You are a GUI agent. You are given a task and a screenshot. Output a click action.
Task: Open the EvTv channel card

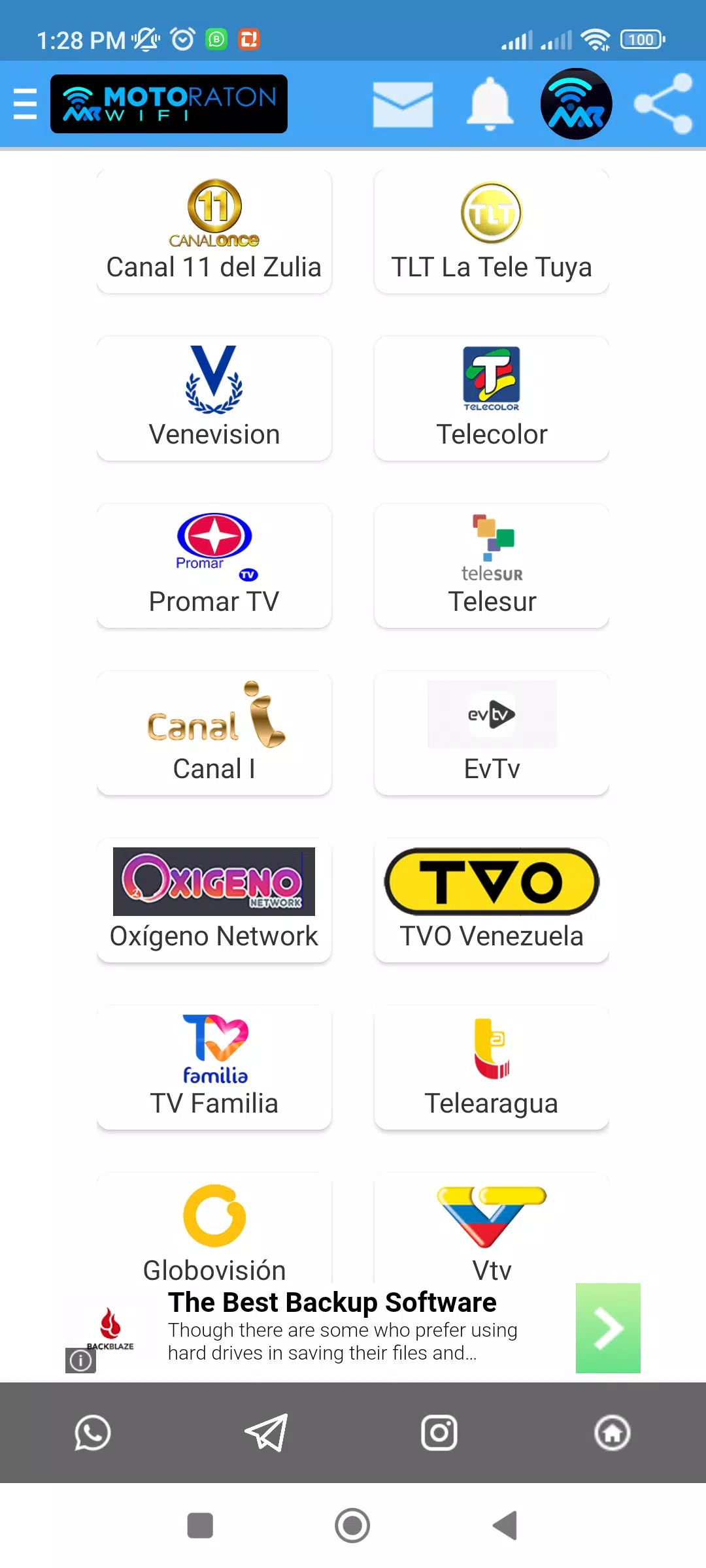[x=492, y=733]
